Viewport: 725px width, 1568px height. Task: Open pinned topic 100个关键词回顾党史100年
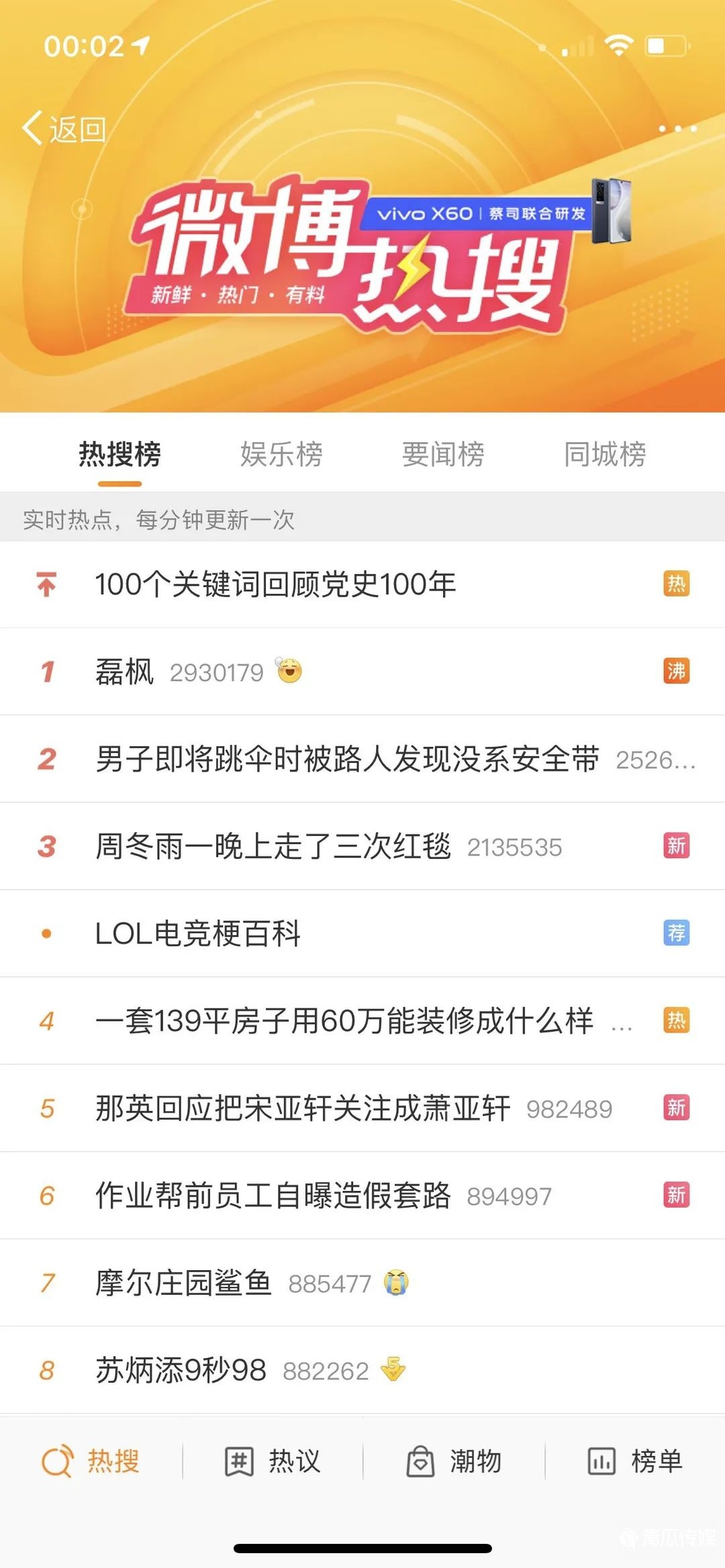tap(275, 584)
